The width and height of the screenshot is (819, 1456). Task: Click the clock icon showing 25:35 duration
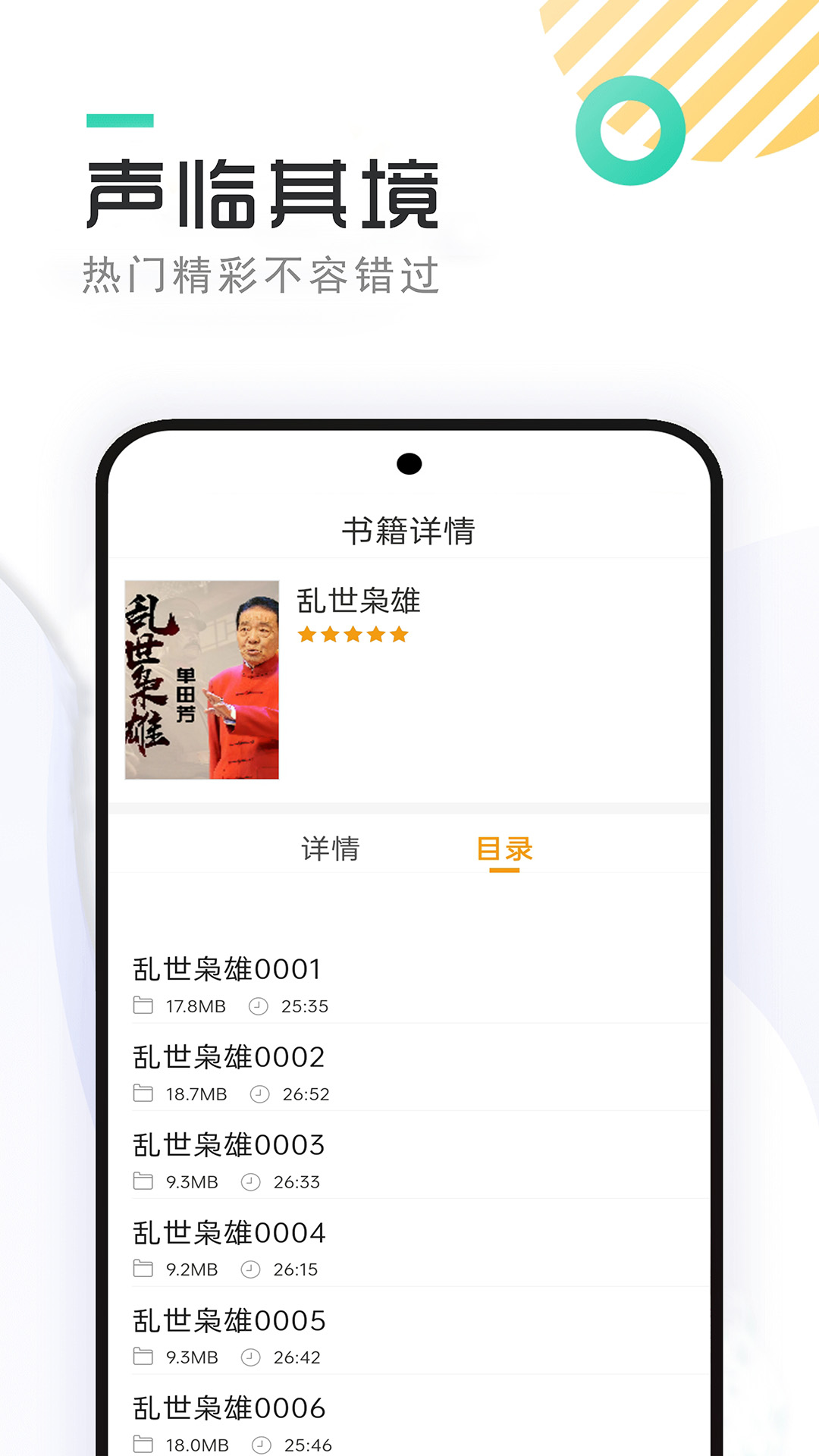[258, 1006]
